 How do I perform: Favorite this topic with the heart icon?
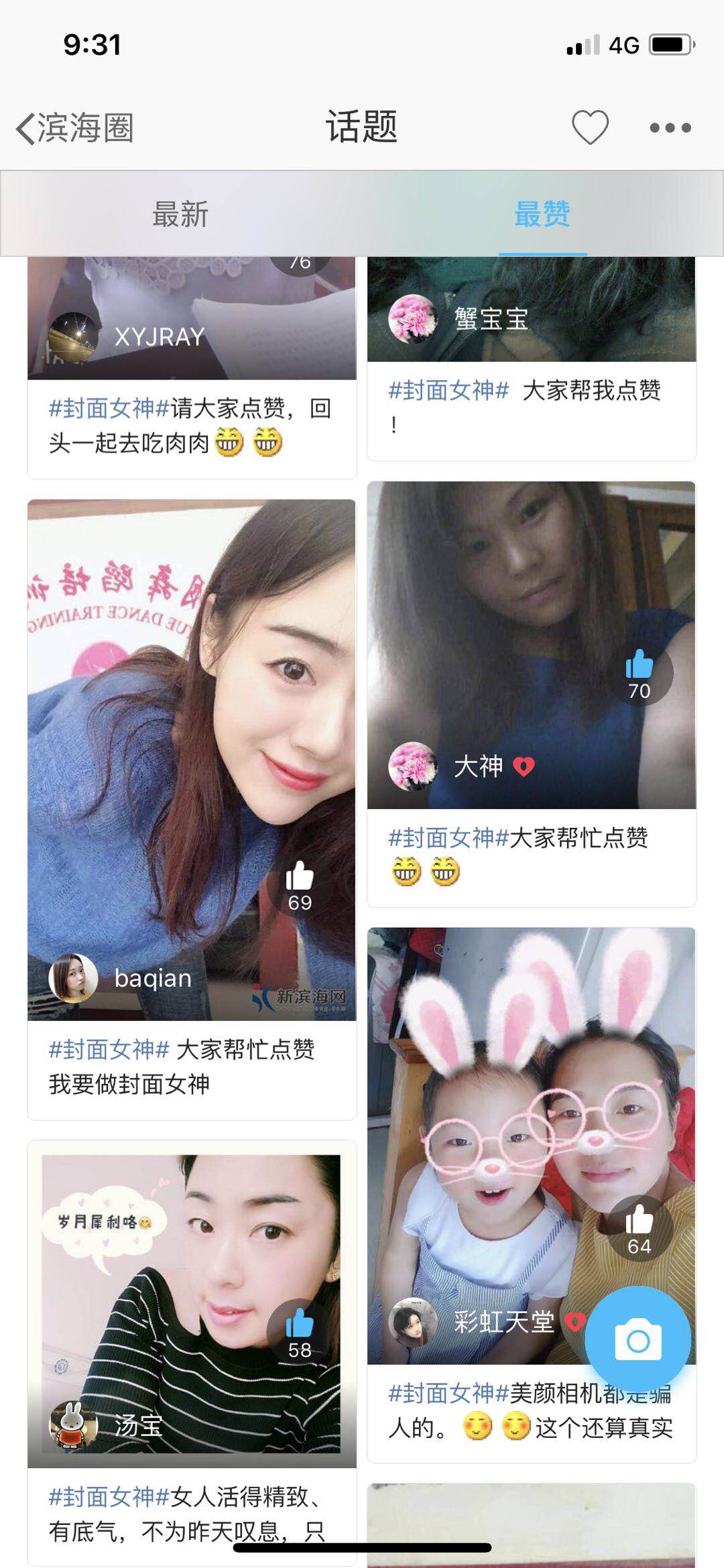[x=590, y=127]
